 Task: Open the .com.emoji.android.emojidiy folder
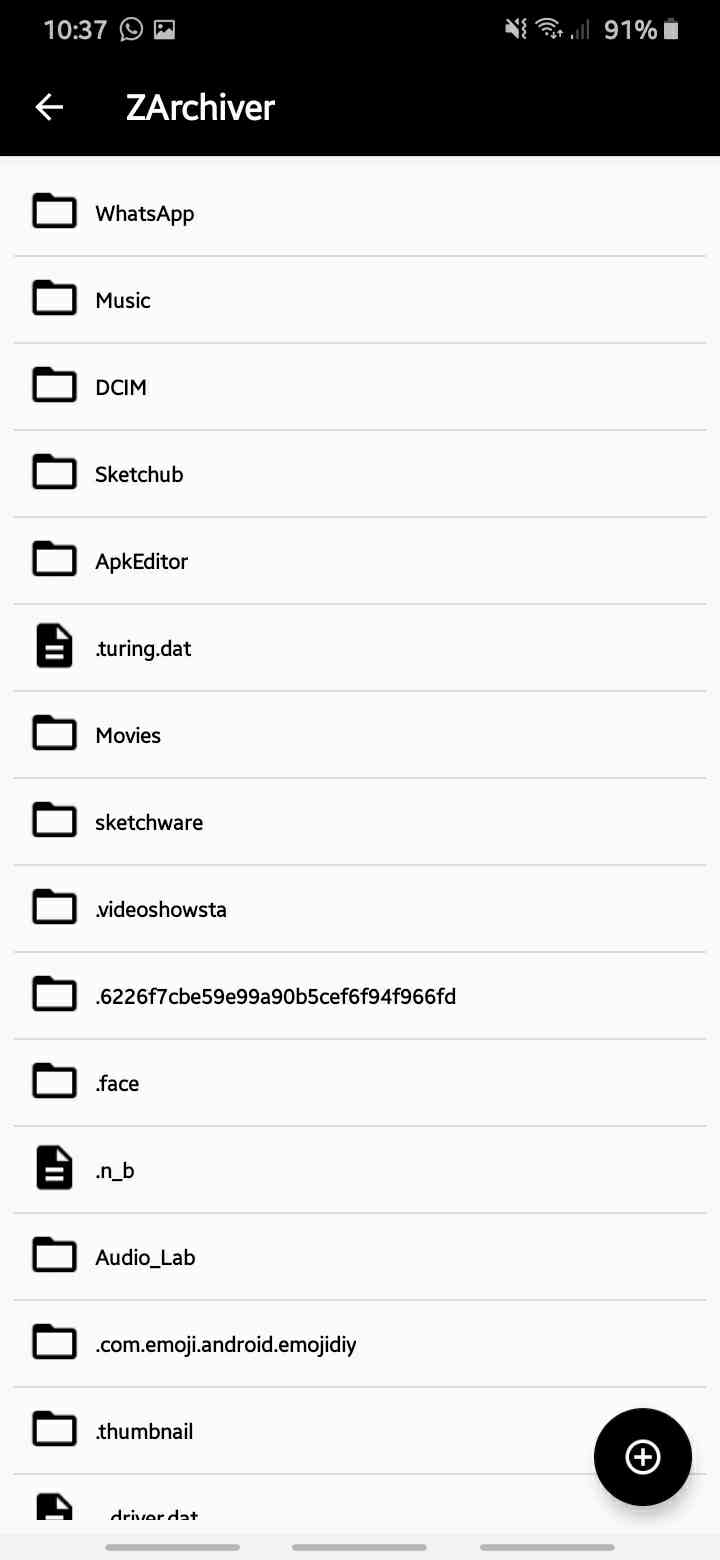point(360,1344)
